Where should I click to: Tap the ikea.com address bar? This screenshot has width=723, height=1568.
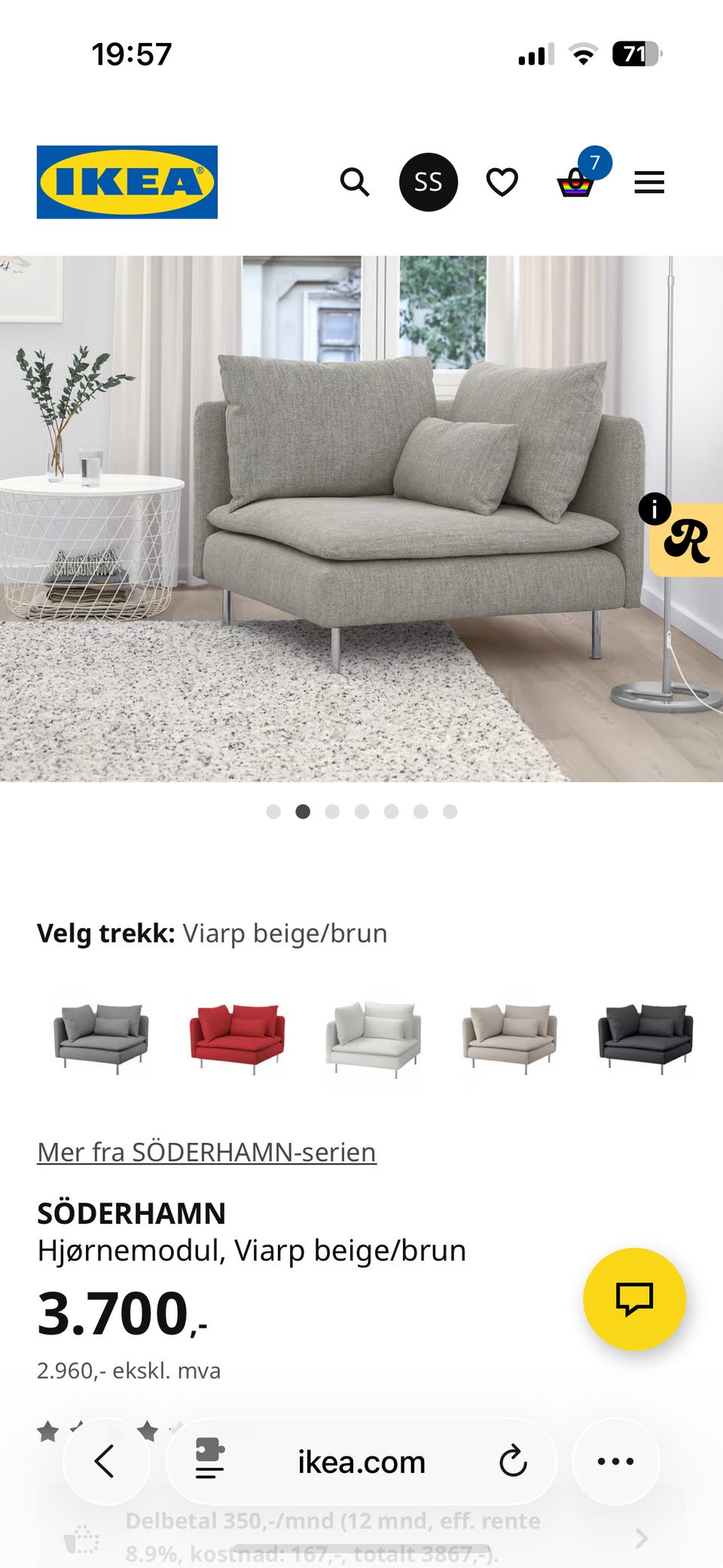(x=360, y=1460)
